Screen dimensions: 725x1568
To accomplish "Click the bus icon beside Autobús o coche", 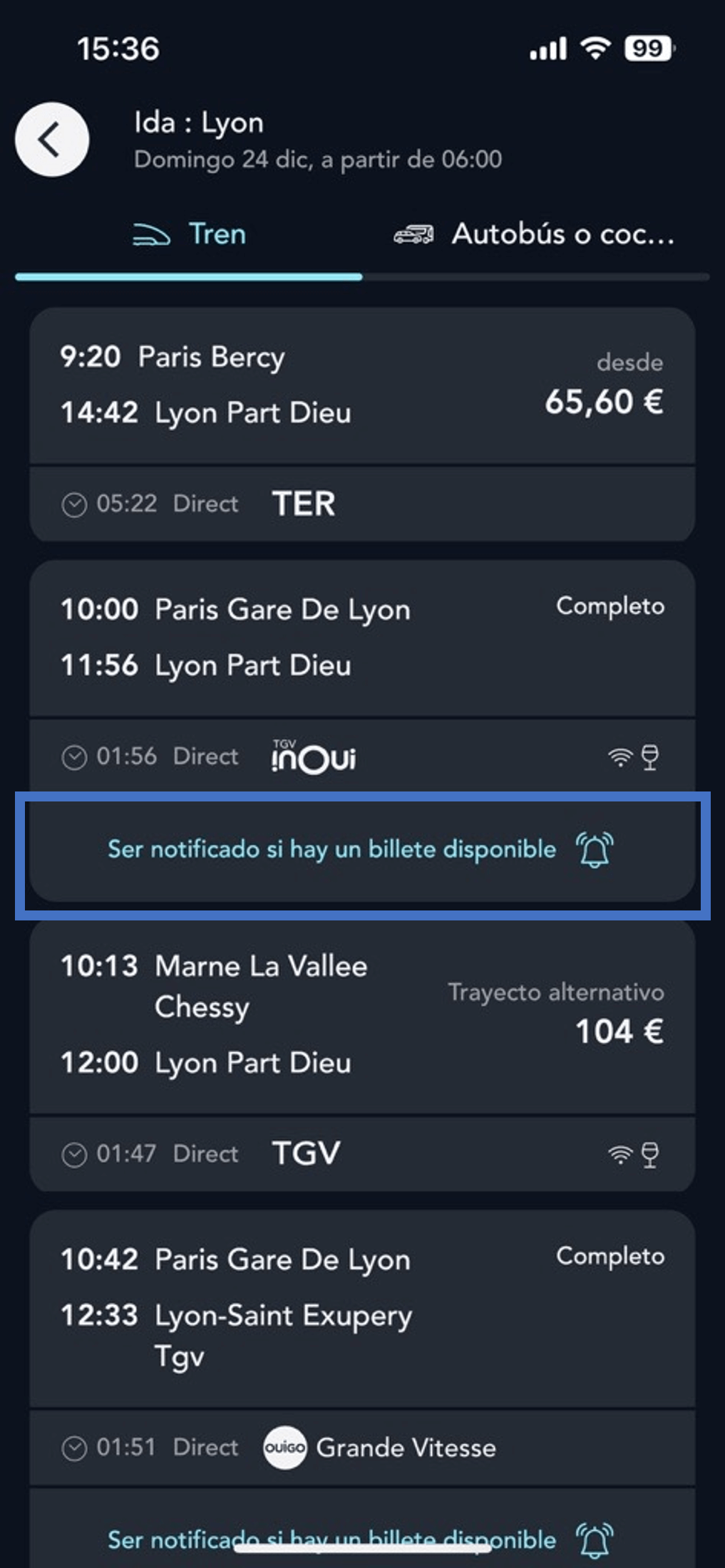I will point(413,234).
